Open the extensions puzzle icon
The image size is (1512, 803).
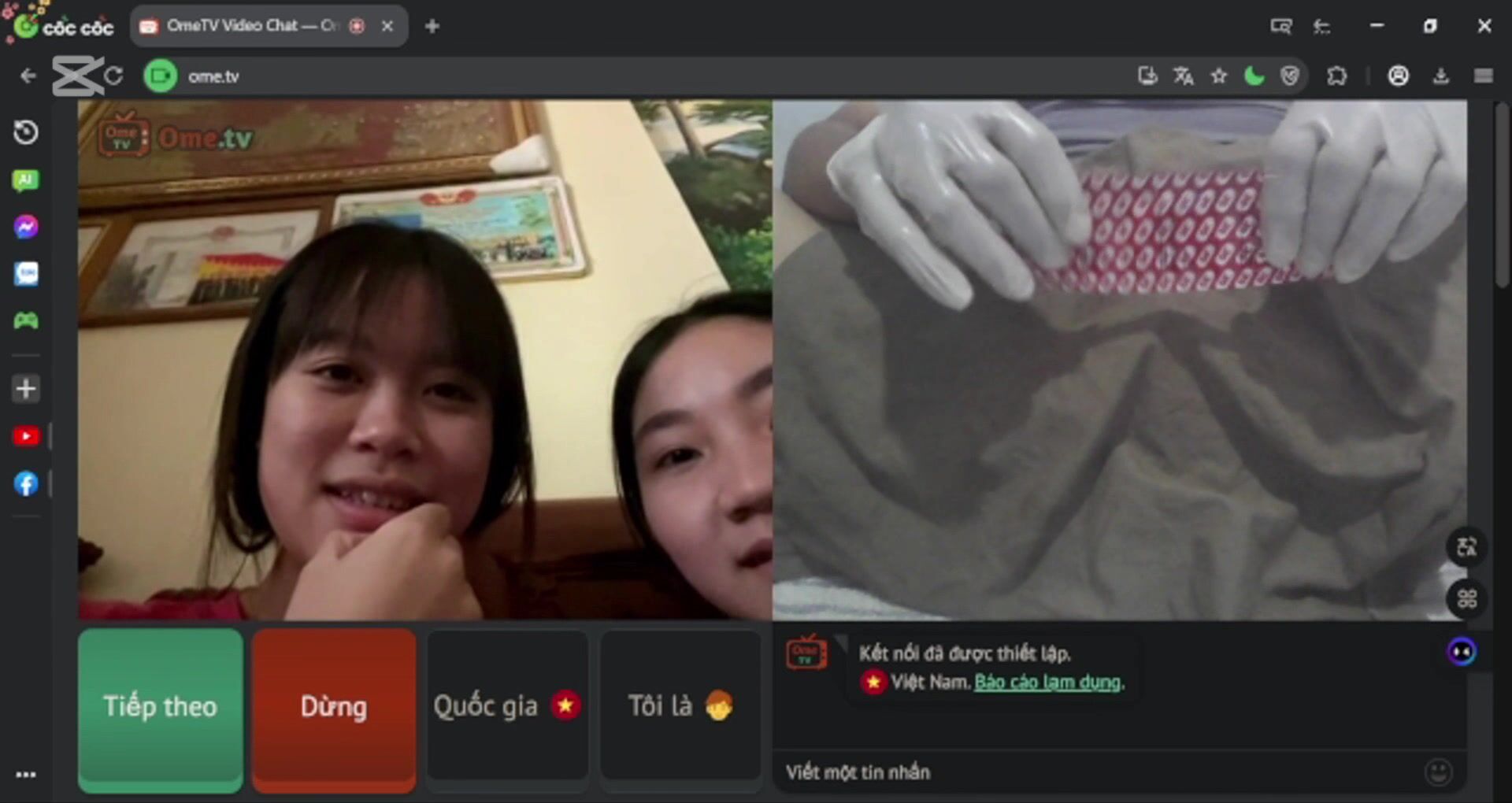pos(1336,76)
